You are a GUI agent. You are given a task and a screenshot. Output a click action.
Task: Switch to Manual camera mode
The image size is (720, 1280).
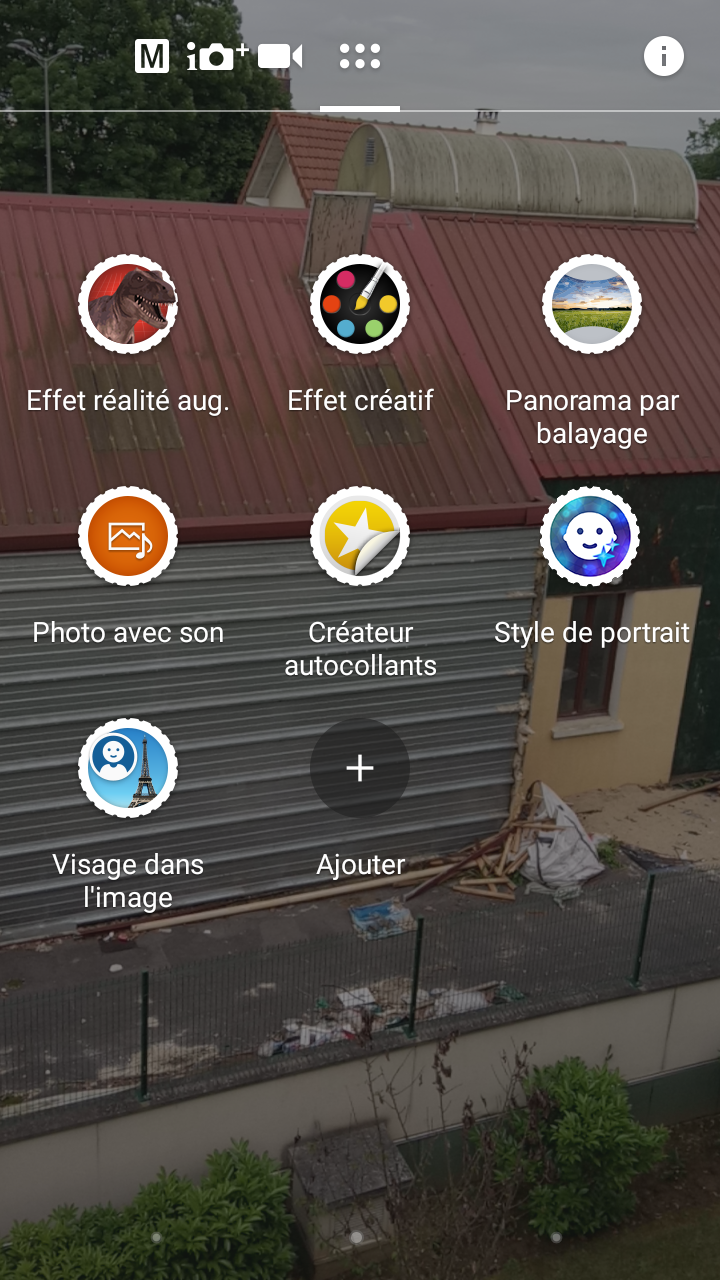152,57
